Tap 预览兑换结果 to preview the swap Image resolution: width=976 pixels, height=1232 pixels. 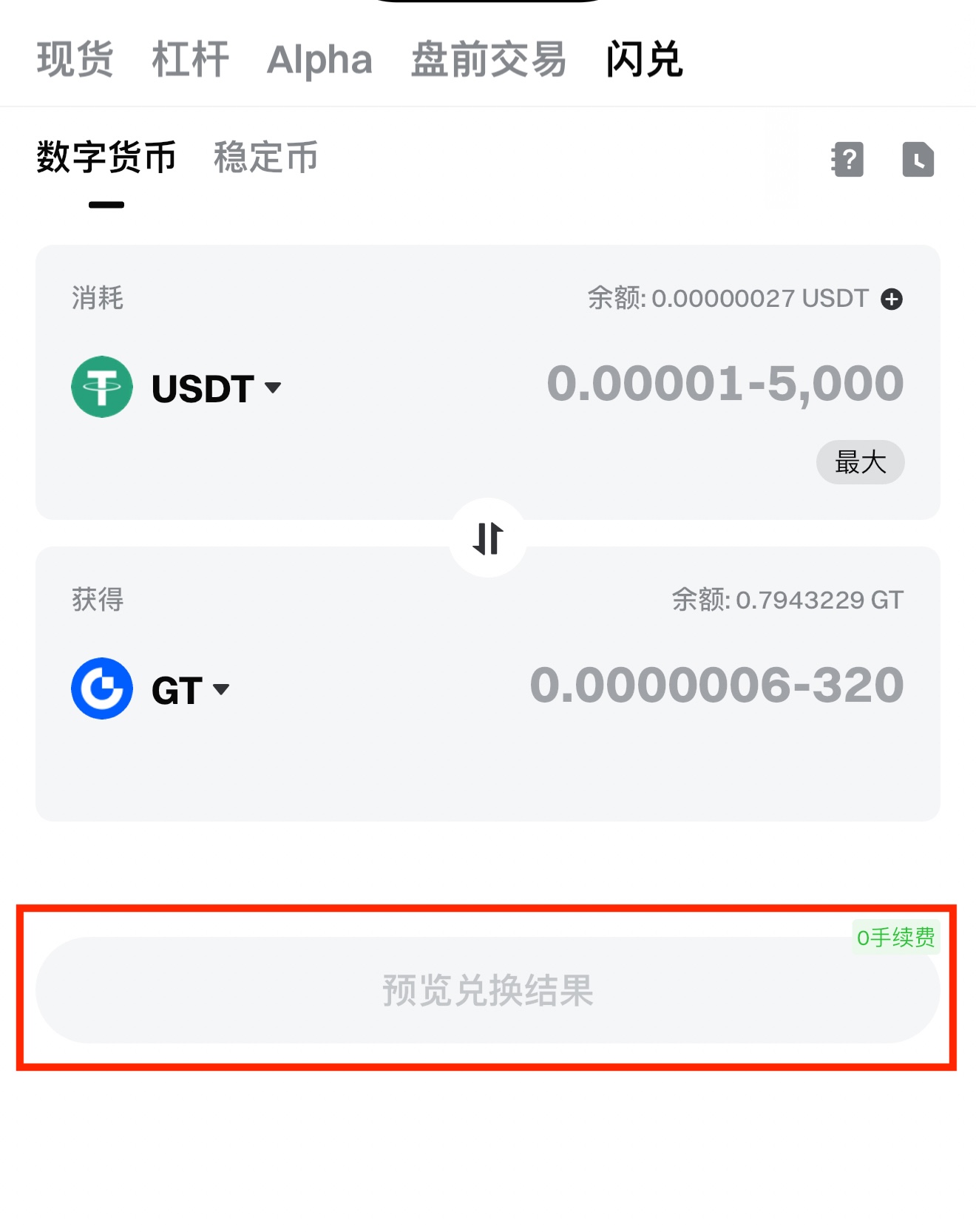(488, 991)
